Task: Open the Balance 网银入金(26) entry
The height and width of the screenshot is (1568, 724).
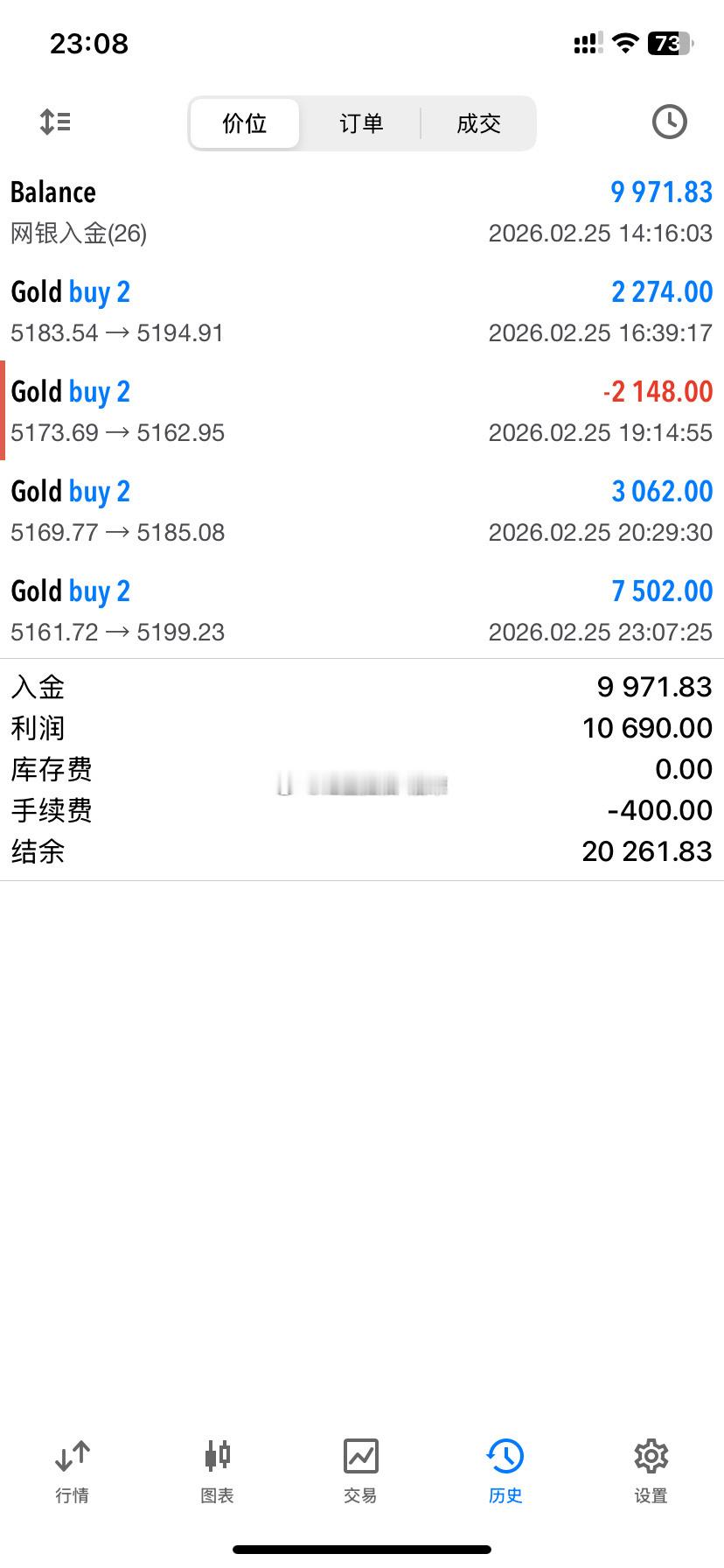Action: [x=362, y=212]
